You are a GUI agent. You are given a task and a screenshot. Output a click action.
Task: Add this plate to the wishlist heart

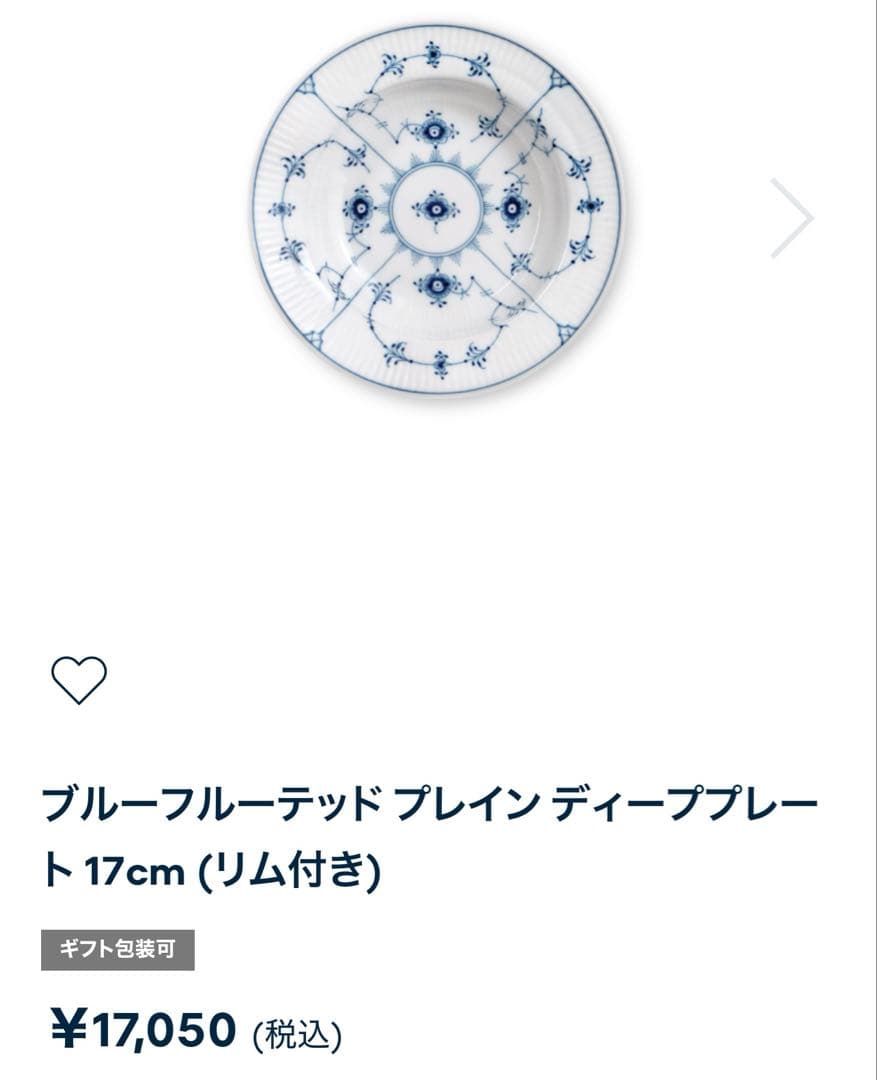click(x=79, y=680)
